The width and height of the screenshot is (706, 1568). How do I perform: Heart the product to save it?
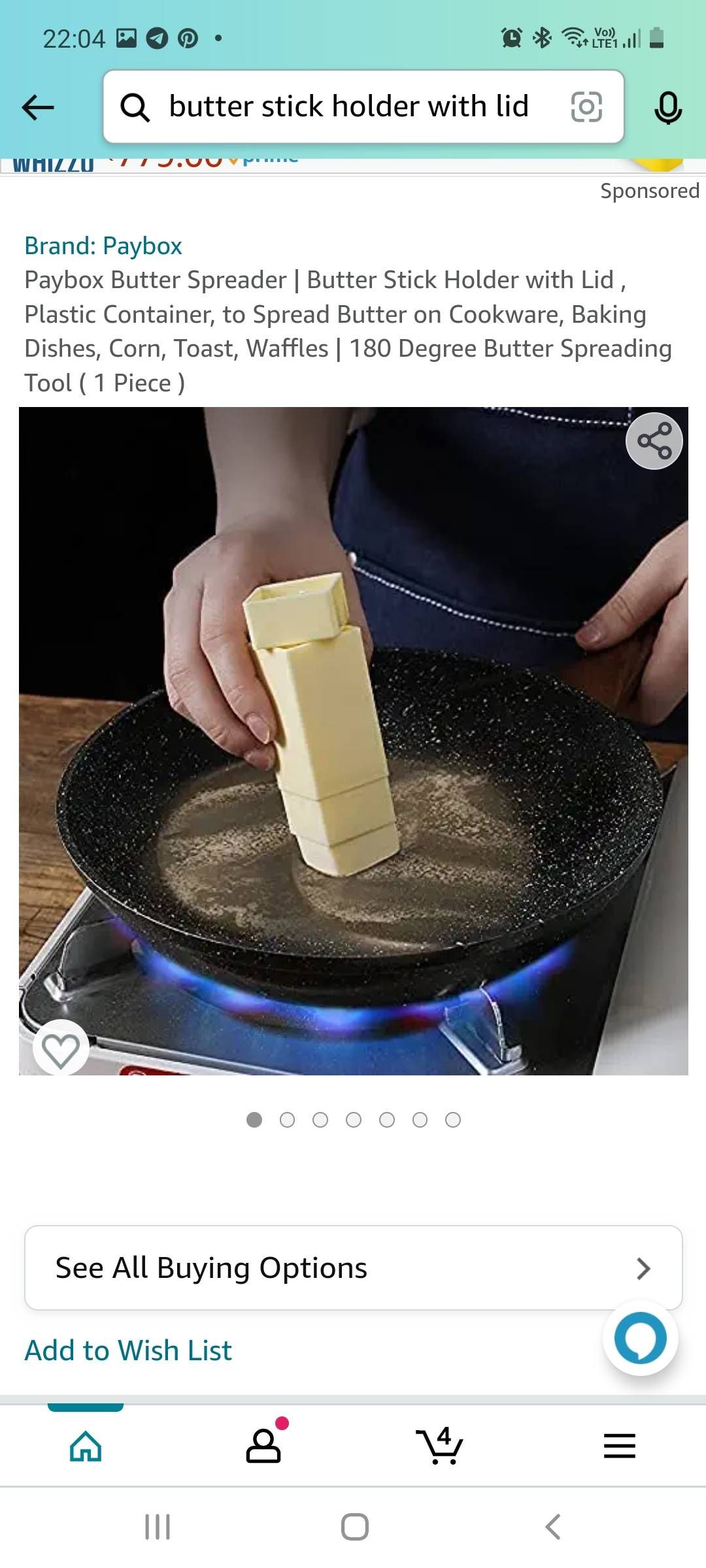[61, 1049]
